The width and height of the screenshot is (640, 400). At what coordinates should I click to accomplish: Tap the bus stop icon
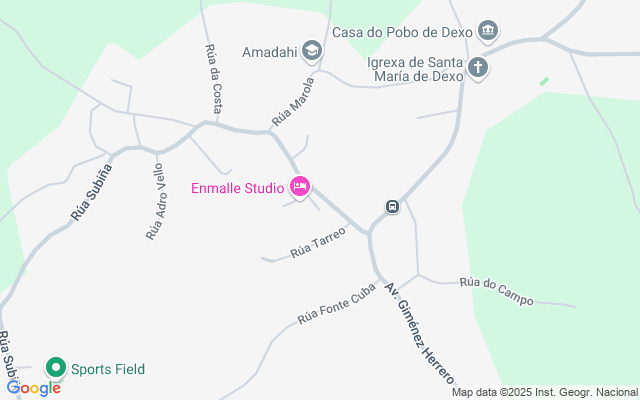[392, 207]
